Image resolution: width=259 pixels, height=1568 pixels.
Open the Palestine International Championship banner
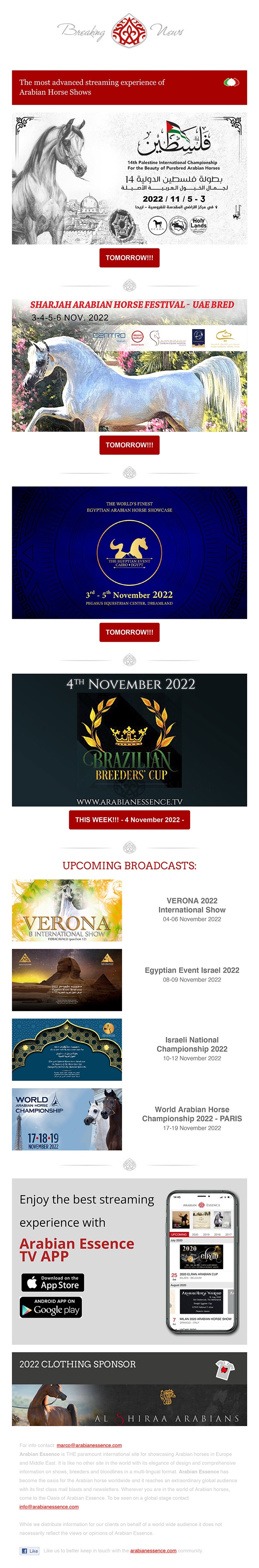pos(129,178)
